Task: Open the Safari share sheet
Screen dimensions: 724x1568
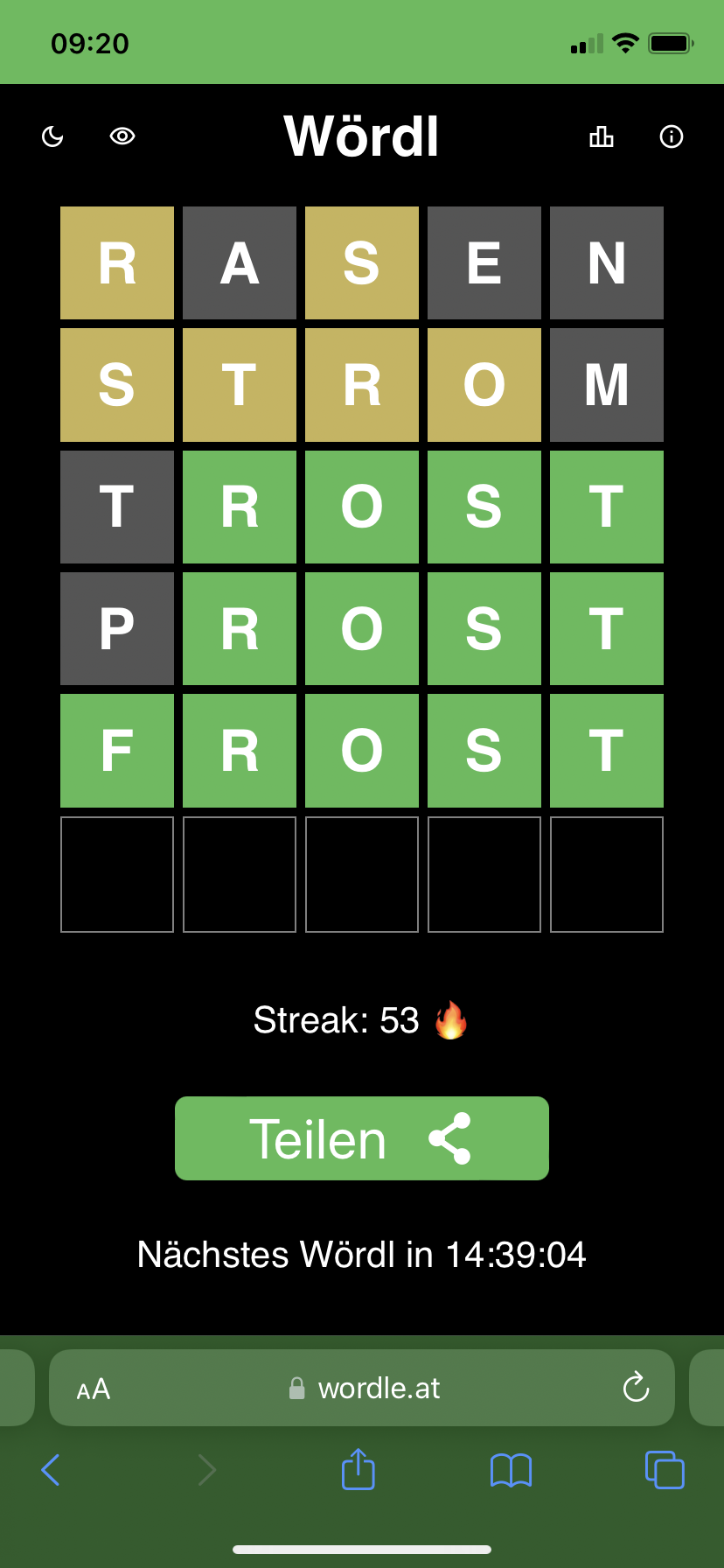Action: 359,1469
